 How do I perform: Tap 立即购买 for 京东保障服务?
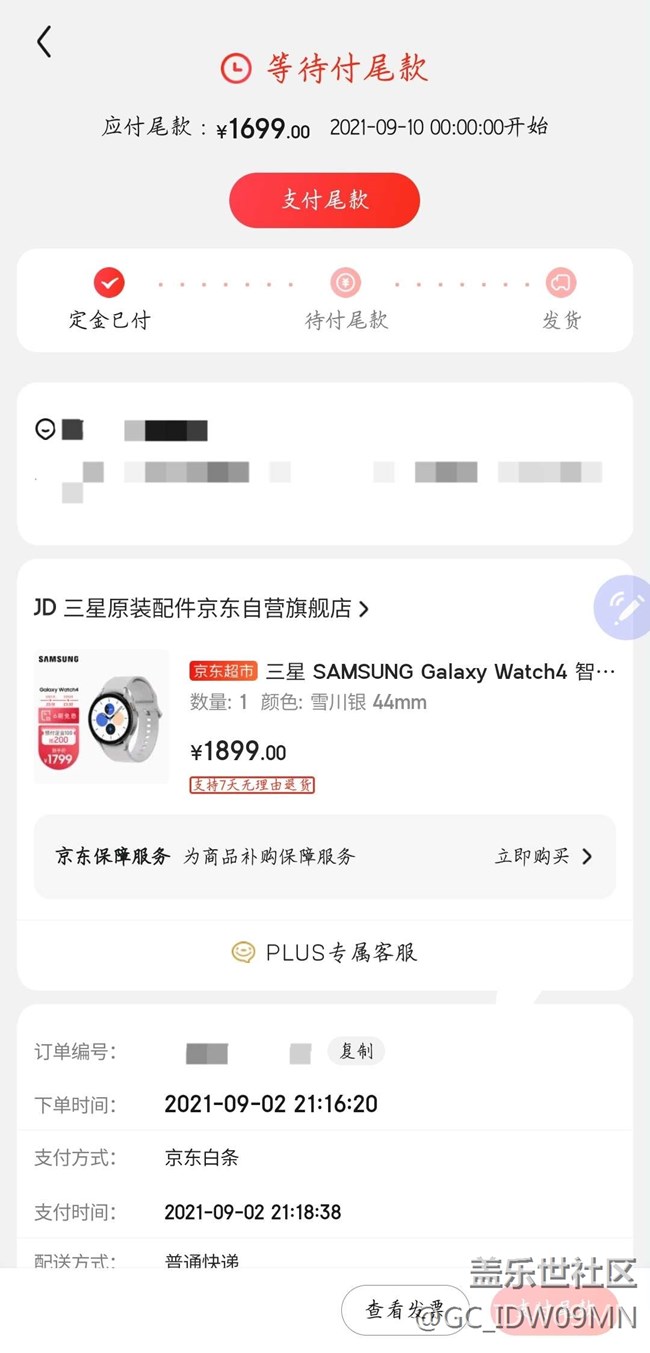coord(544,856)
